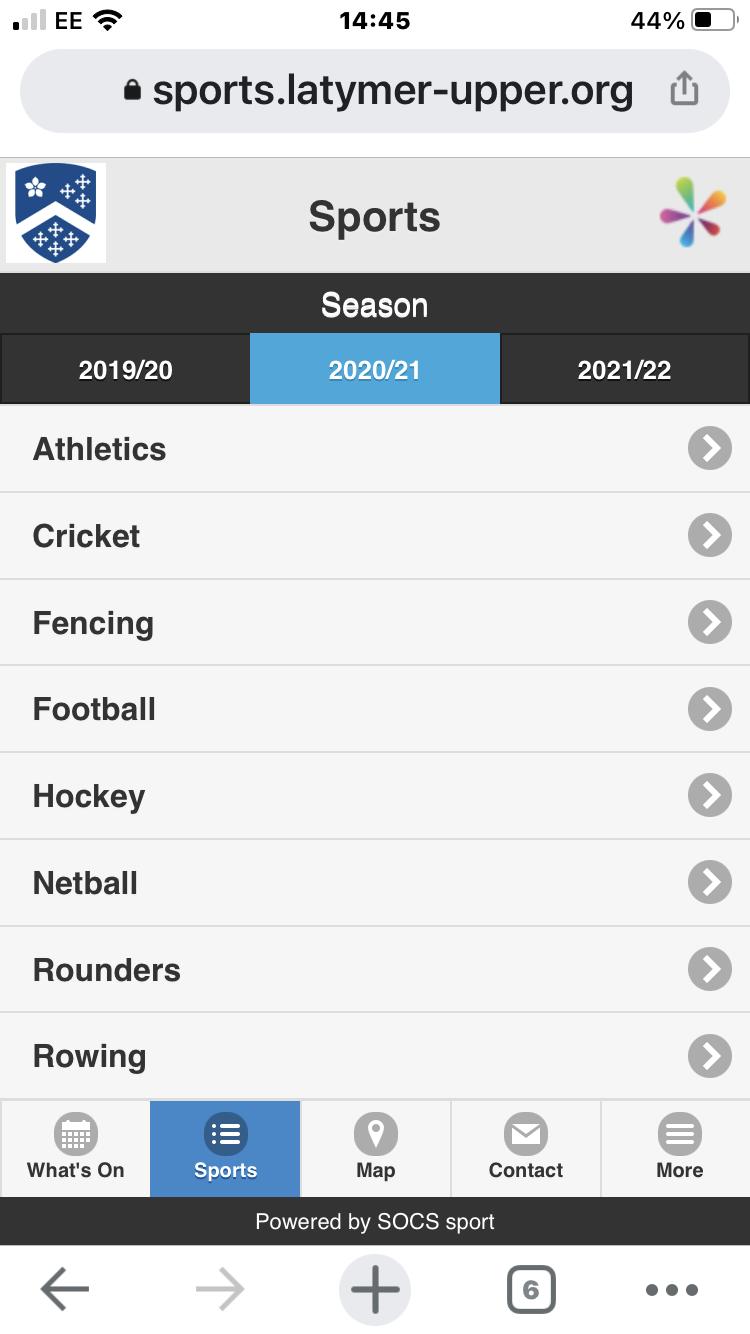Tap the address bar URL
Screen dimensions: 750x1334
coord(392,91)
